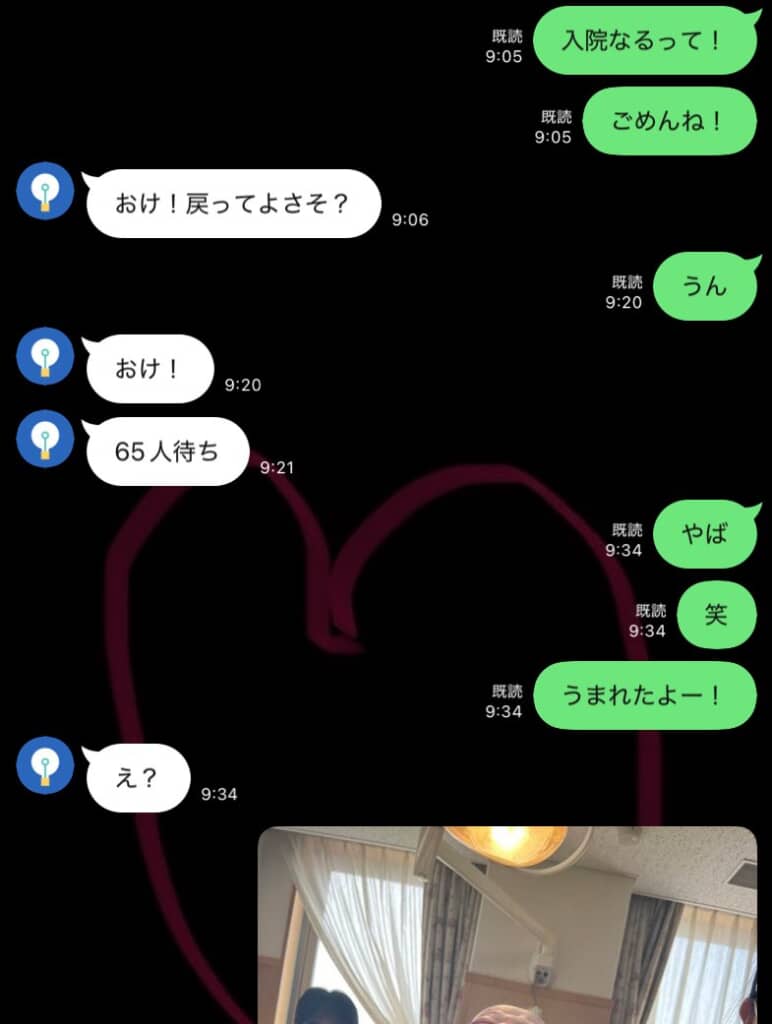
Task: Select the lightbulb icon in the second avatar
Action: [x=44, y=356]
